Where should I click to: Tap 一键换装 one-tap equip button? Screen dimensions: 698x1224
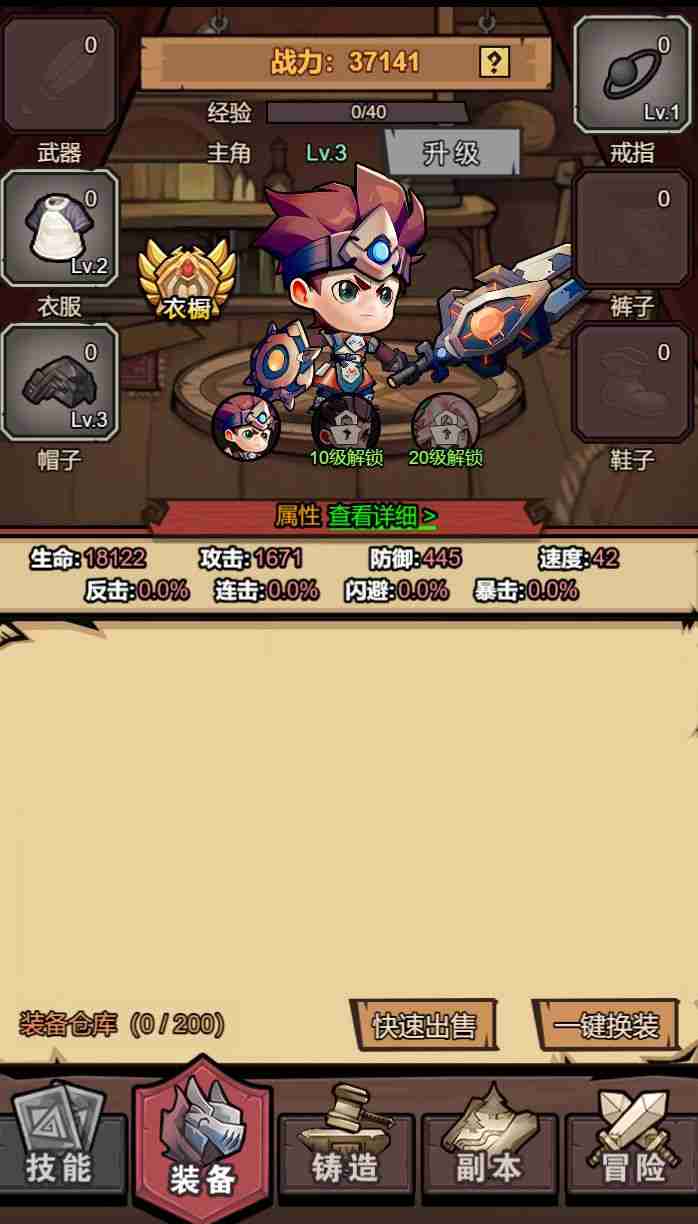click(x=607, y=1025)
